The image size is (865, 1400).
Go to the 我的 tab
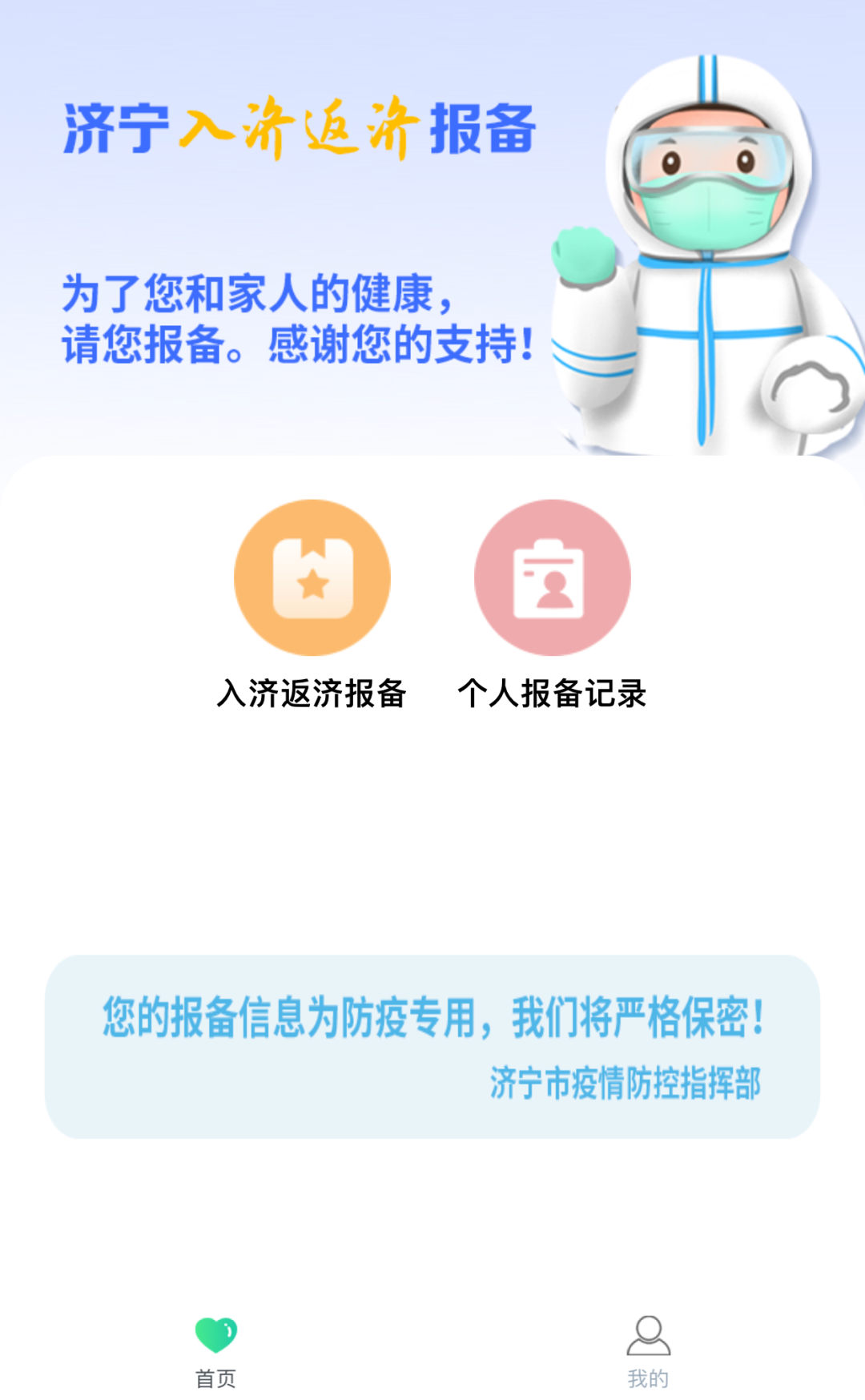648,1350
